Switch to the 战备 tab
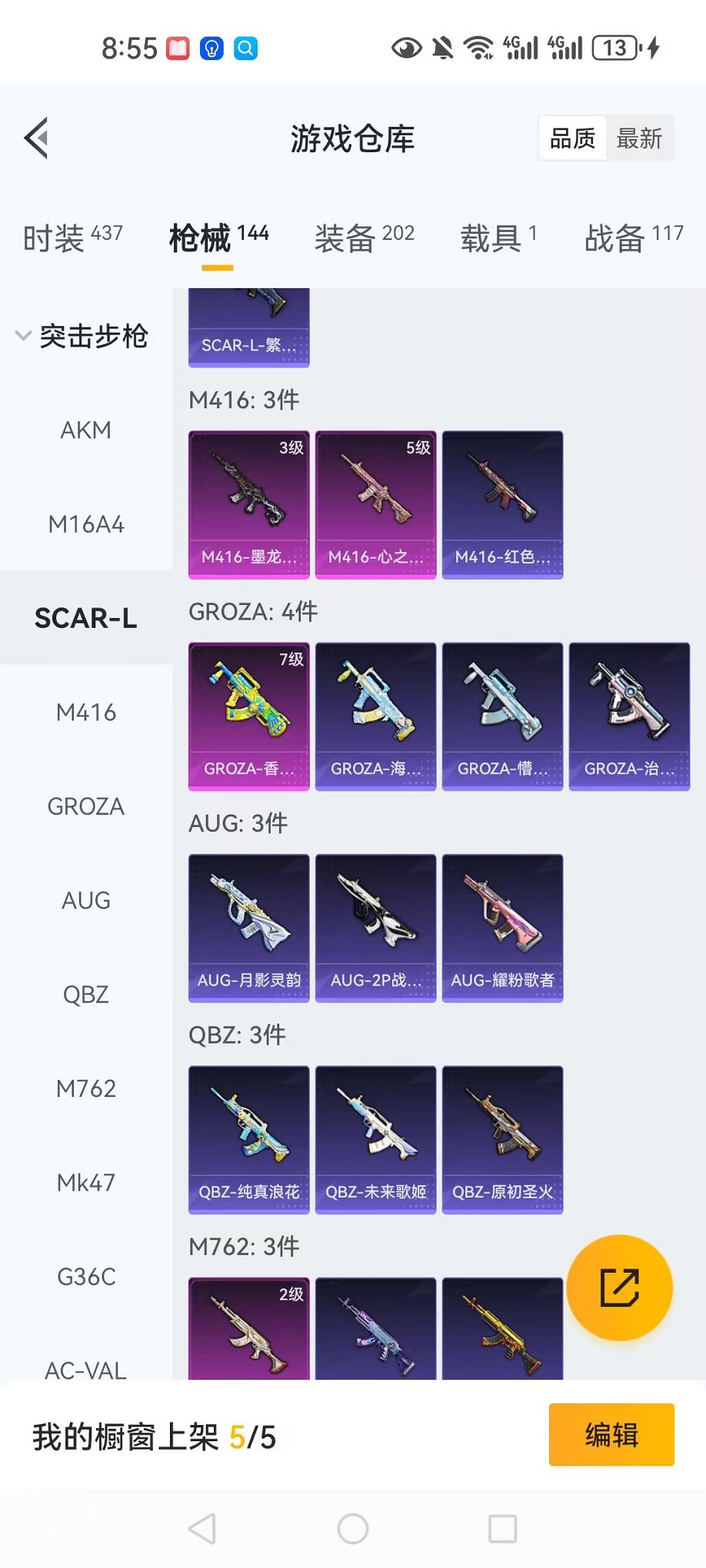706x1568 pixels. [x=633, y=238]
